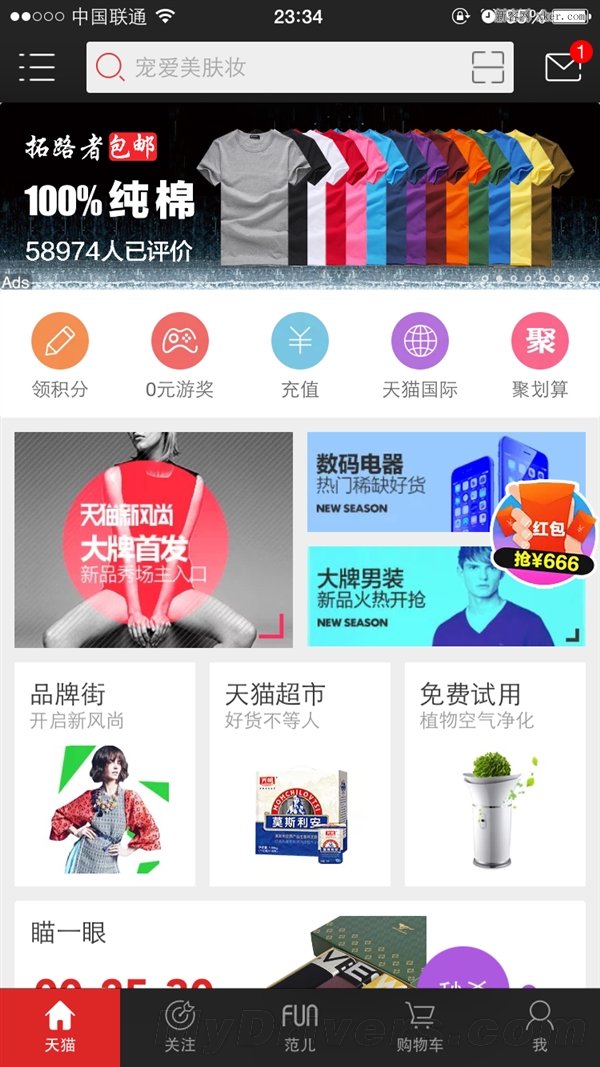Screen dimensions: 600x1067
Task: Open 天猫国际 shortcut
Action: pos(420,355)
